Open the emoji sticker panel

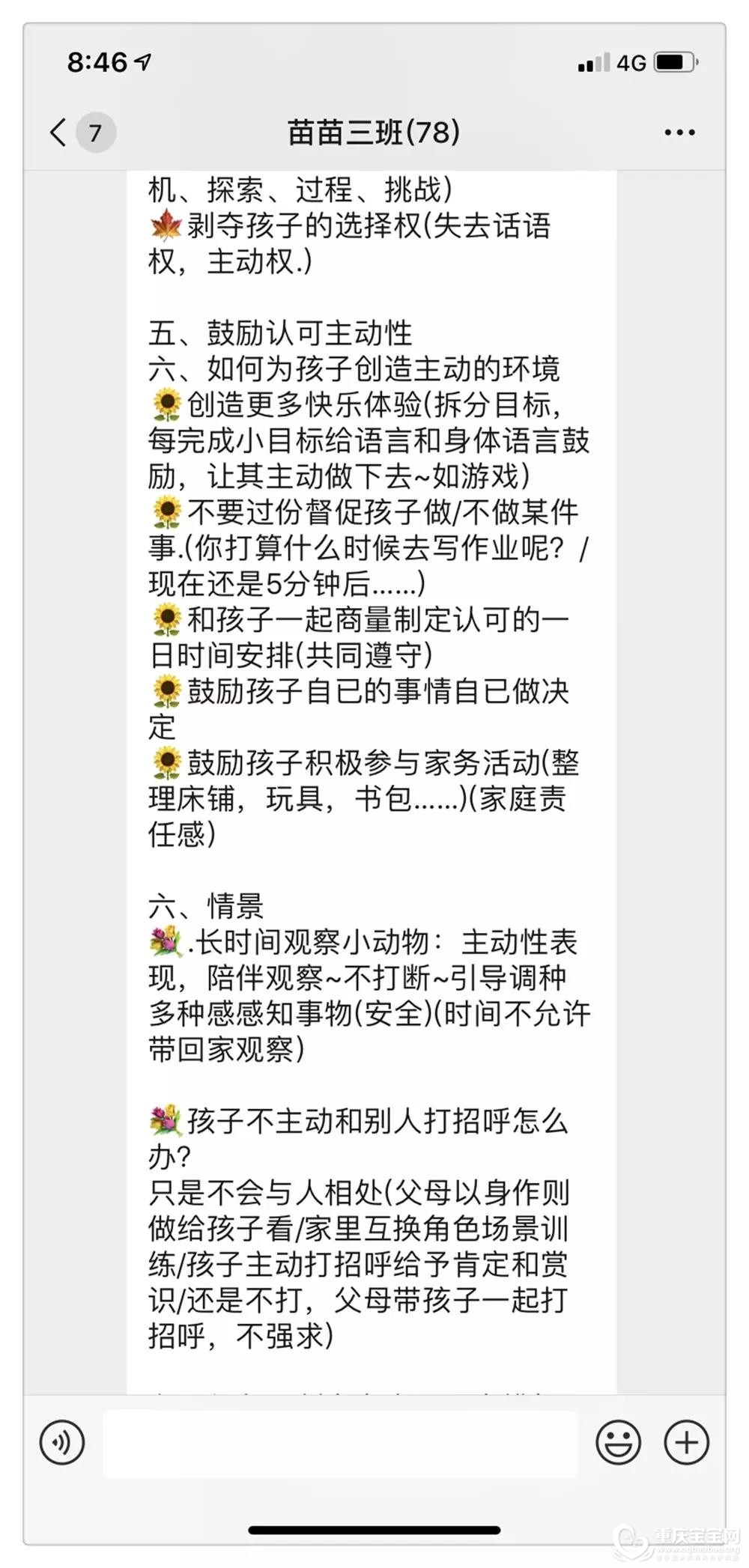point(618,1442)
